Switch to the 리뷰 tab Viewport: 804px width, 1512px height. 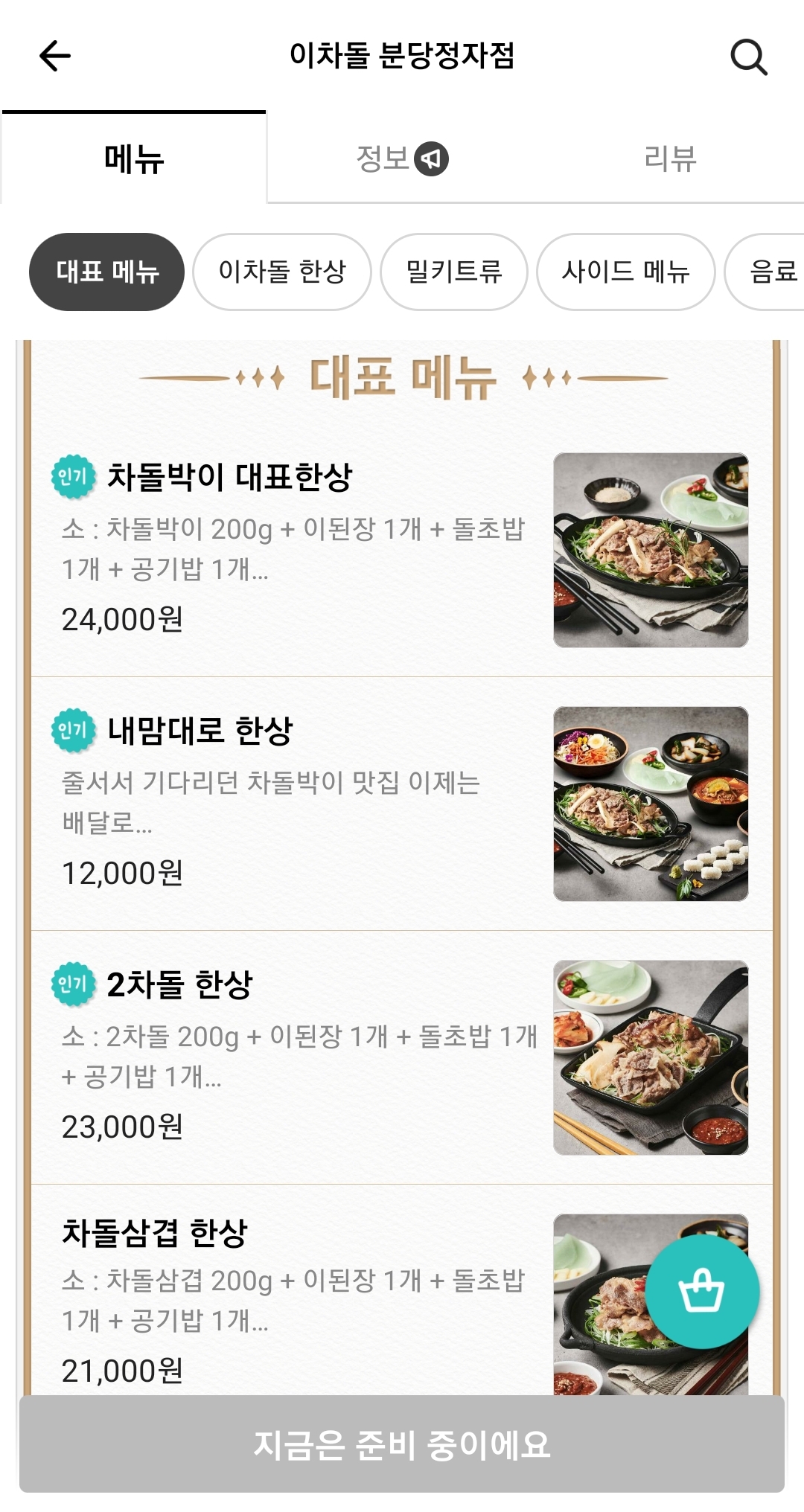click(x=669, y=158)
